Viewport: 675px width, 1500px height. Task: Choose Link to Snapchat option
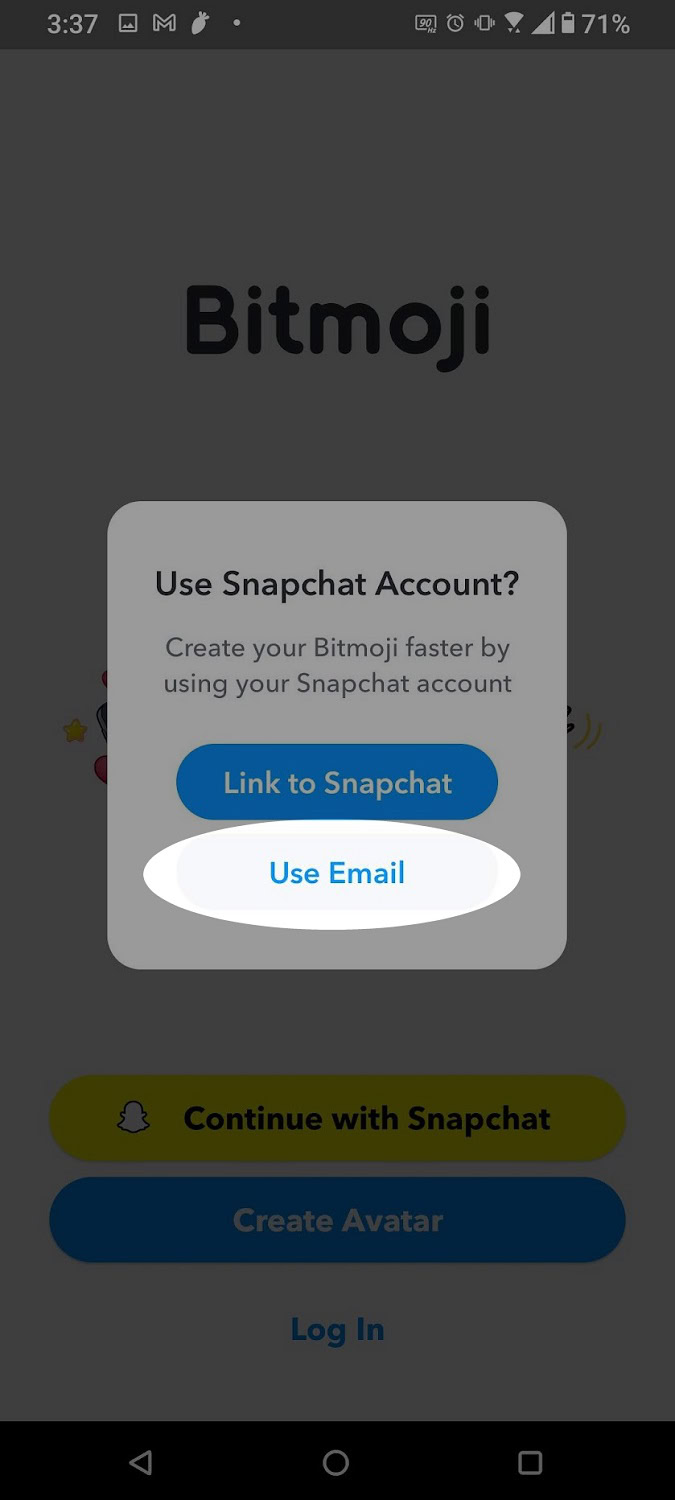[x=337, y=782]
